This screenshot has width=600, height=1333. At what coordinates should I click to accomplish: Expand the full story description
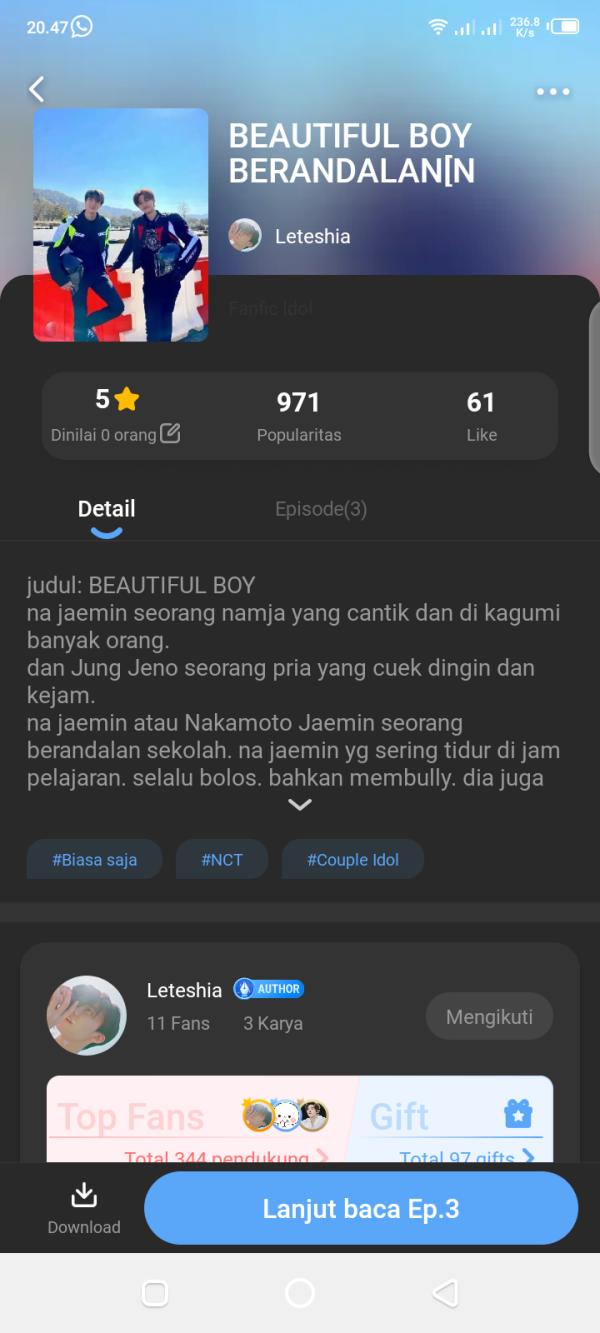tap(300, 804)
